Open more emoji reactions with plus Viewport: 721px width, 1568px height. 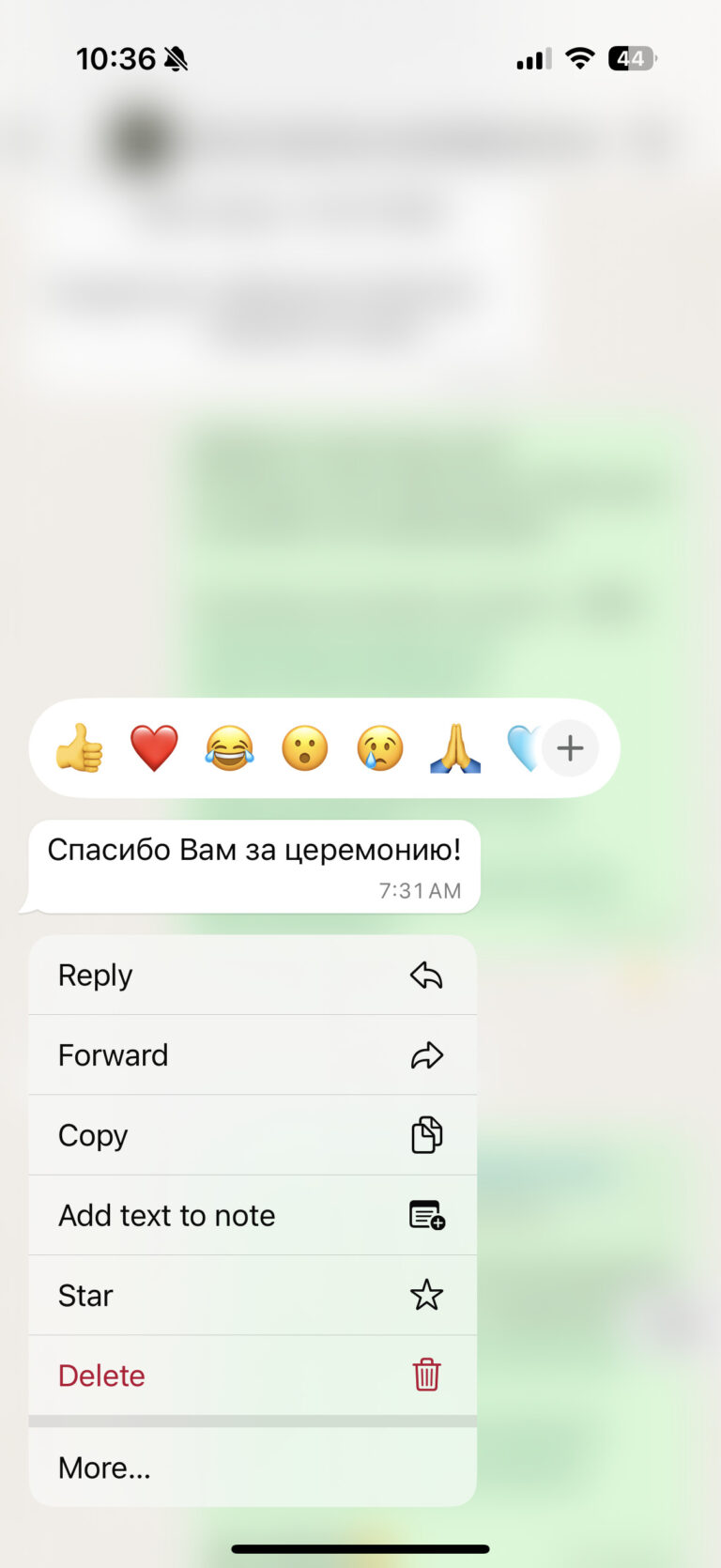click(x=570, y=748)
